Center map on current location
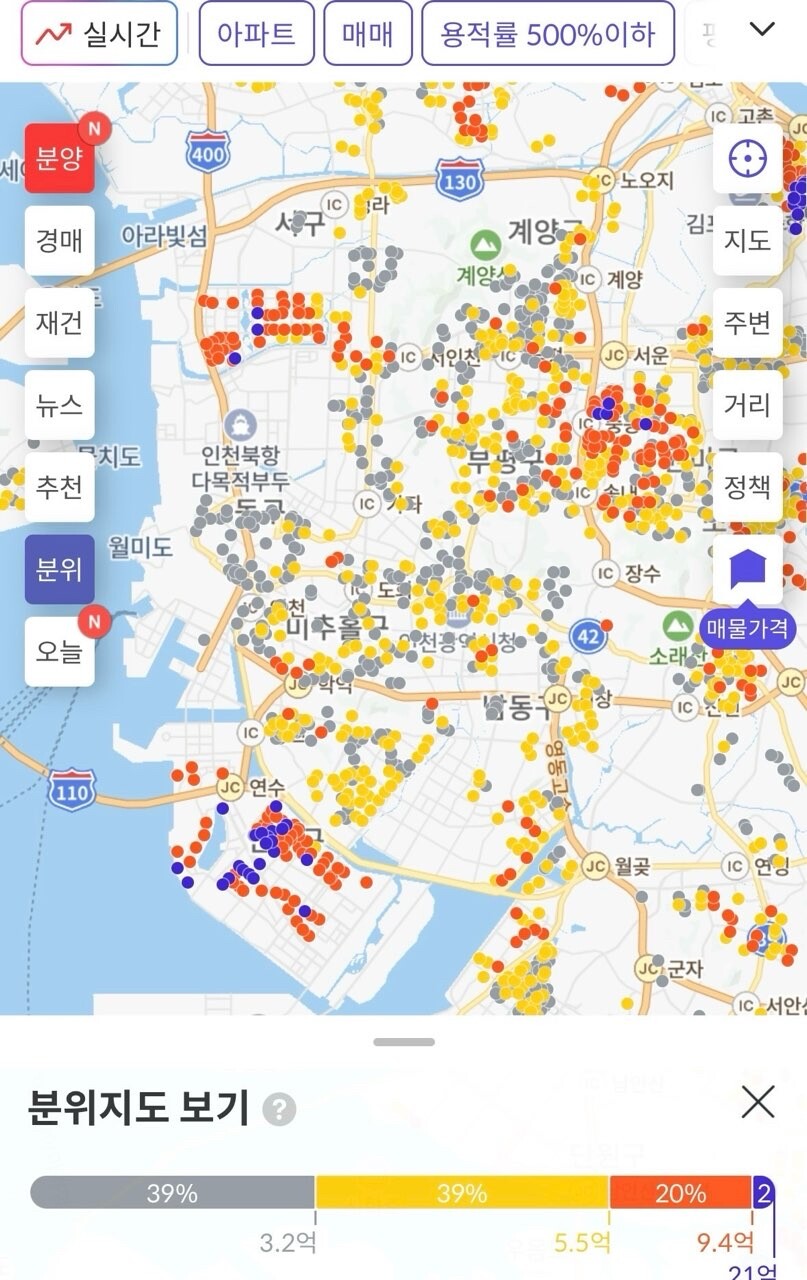Image resolution: width=807 pixels, height=1280 pixels. 747,158
